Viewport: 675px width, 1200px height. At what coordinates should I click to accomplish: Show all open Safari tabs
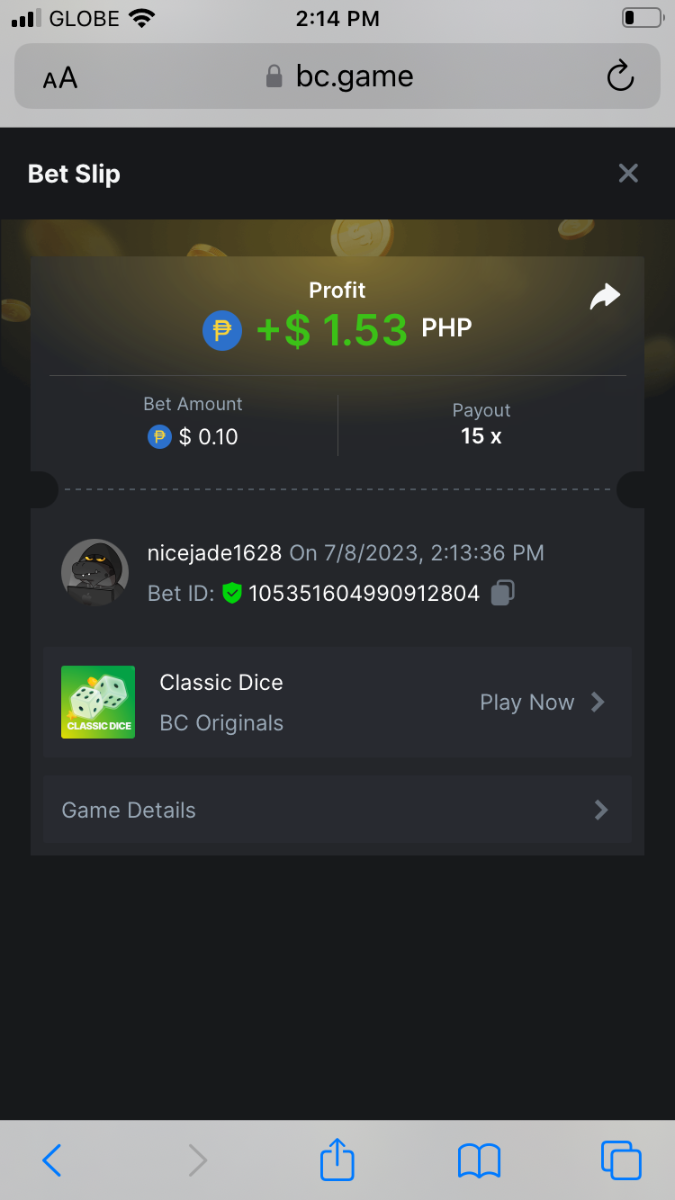pos(621,1160)
